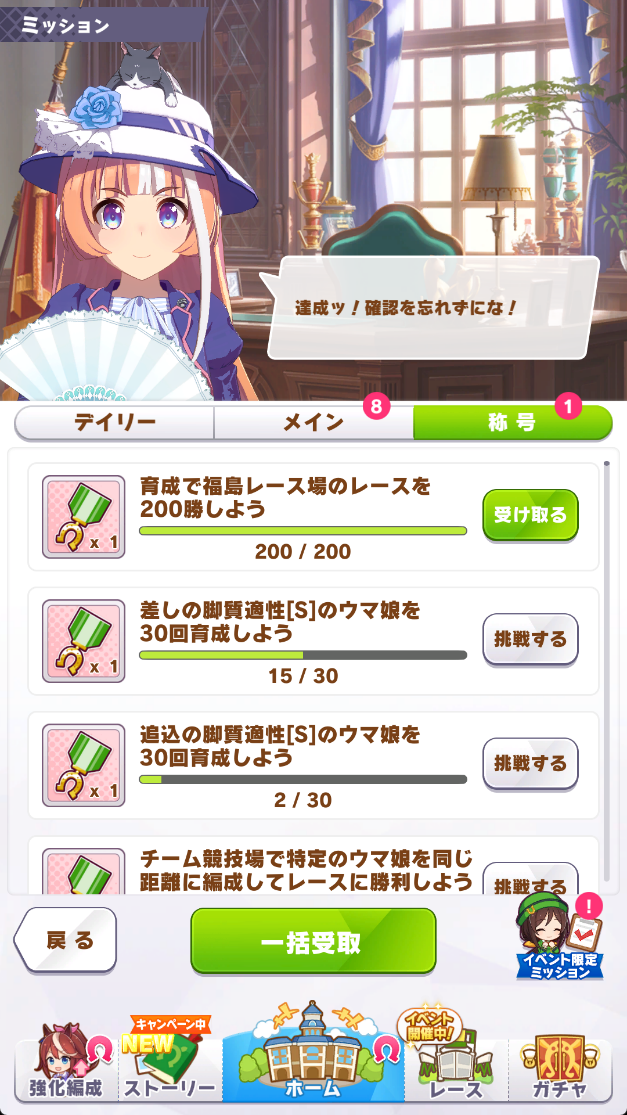Open the レース section
Viewport: 627px width, 1115px height.
click(x=456, y=1064)
